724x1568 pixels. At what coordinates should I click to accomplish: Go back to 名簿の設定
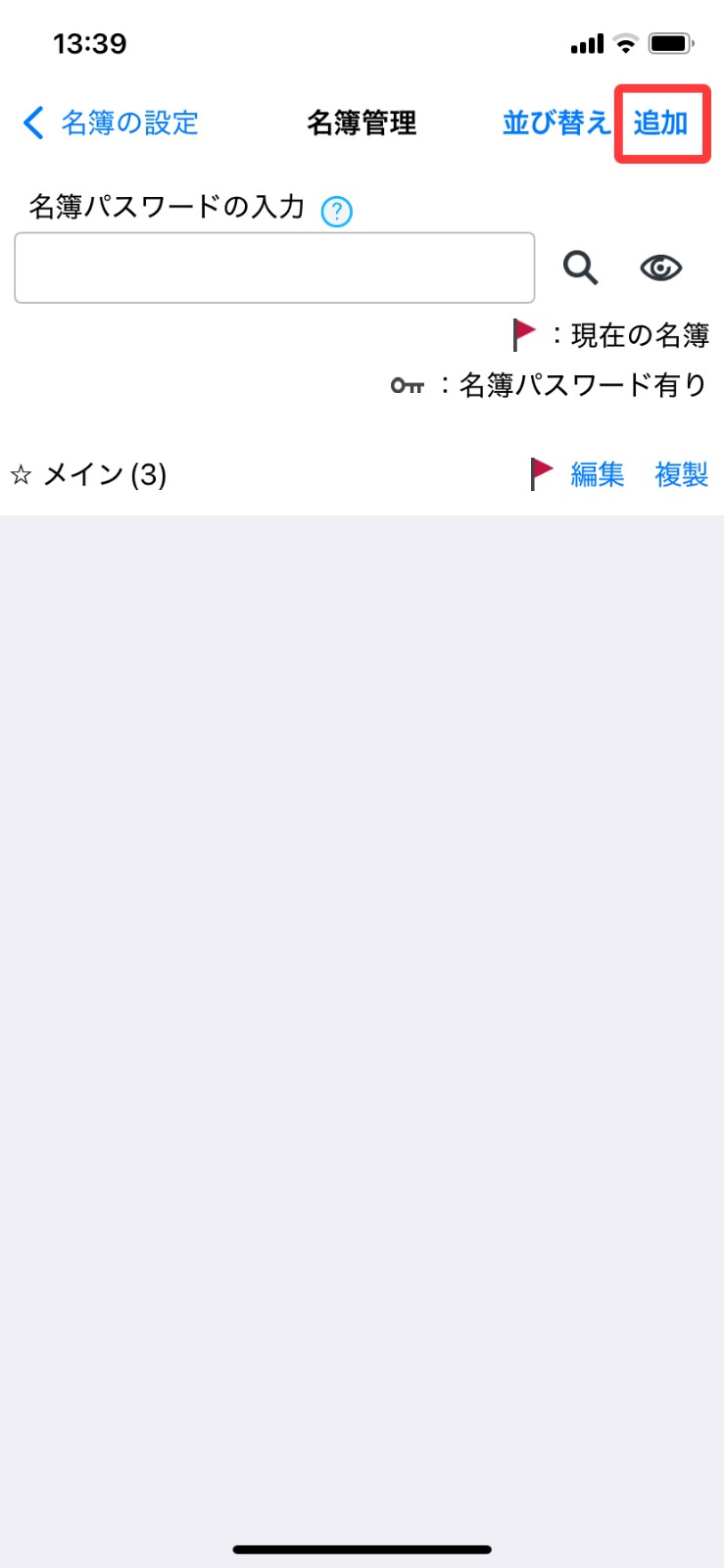tap(111, 123)
